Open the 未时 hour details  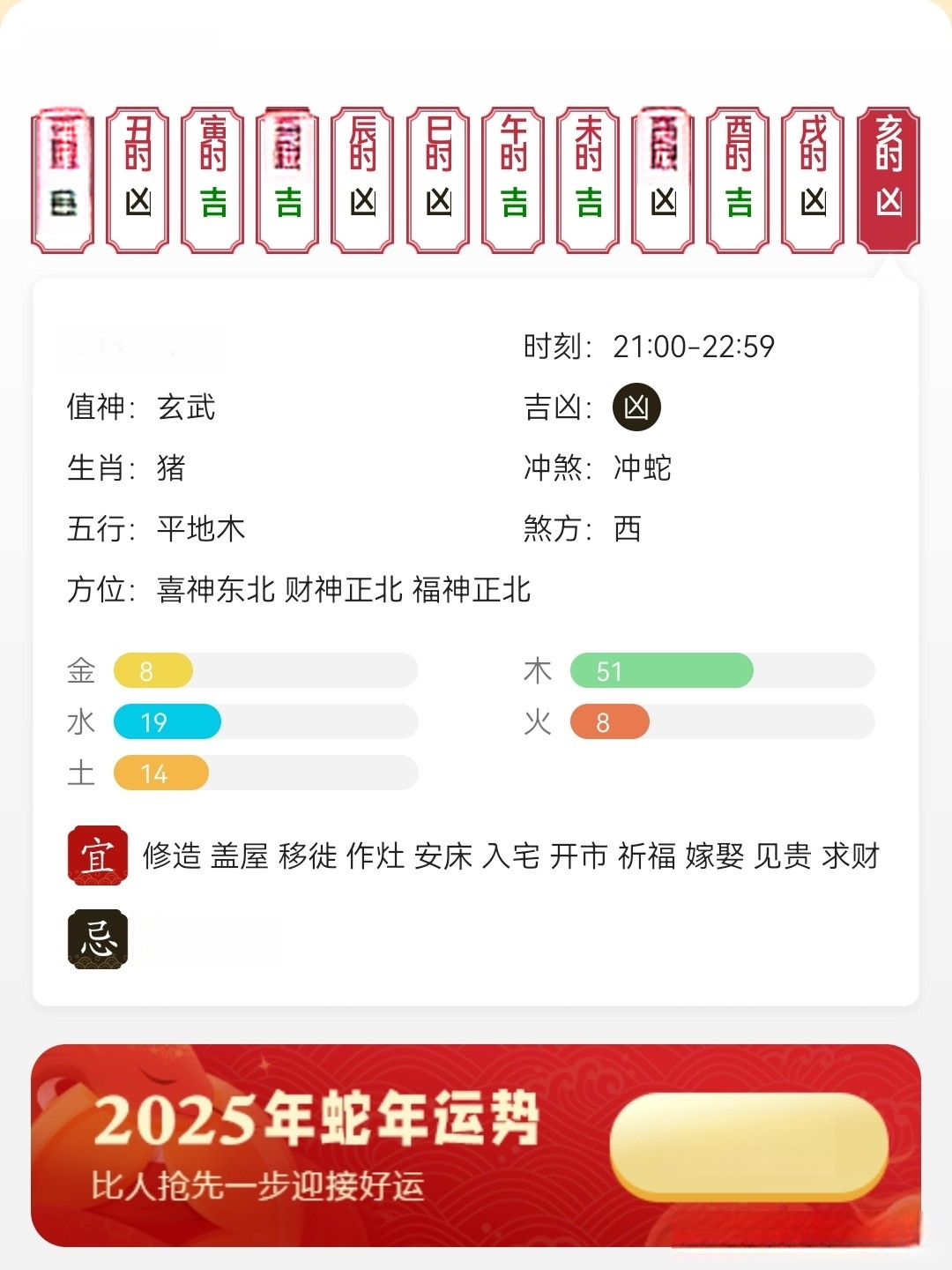pyautogui.click(x=588, y=179)
